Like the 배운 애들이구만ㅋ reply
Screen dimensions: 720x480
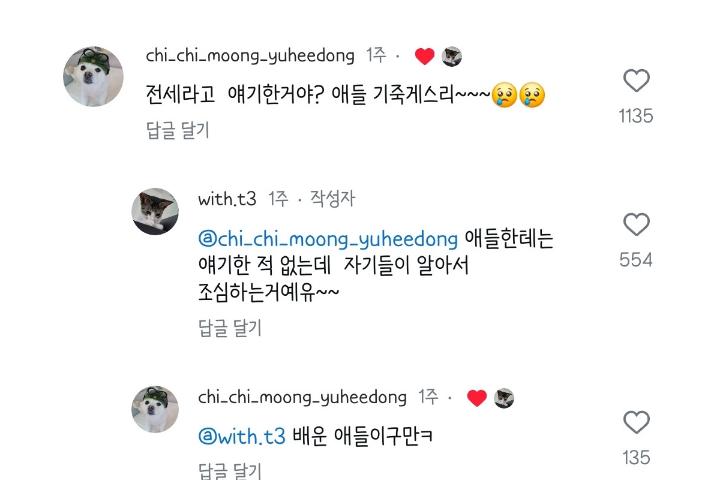(x=636, y=422)
